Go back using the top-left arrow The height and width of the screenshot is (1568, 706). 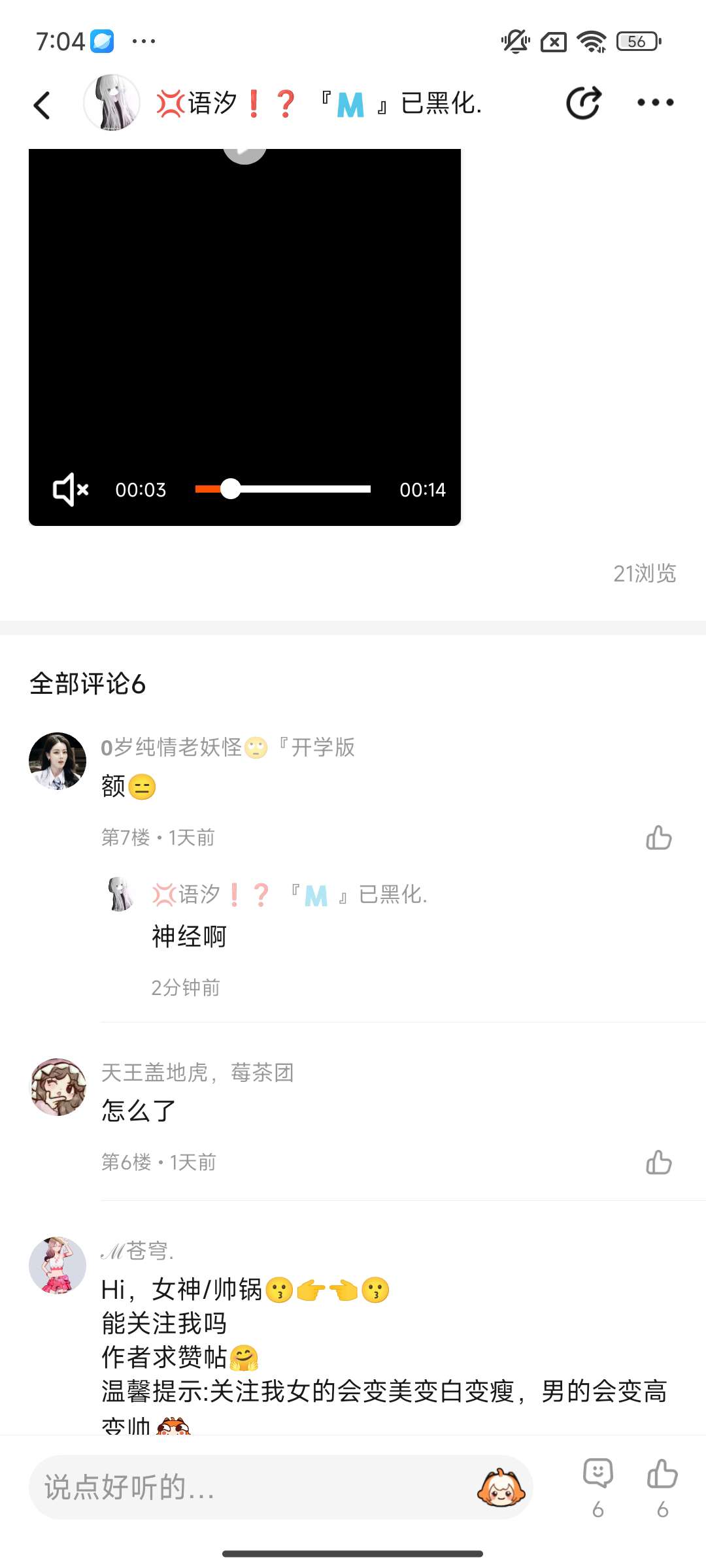point(42,105)
